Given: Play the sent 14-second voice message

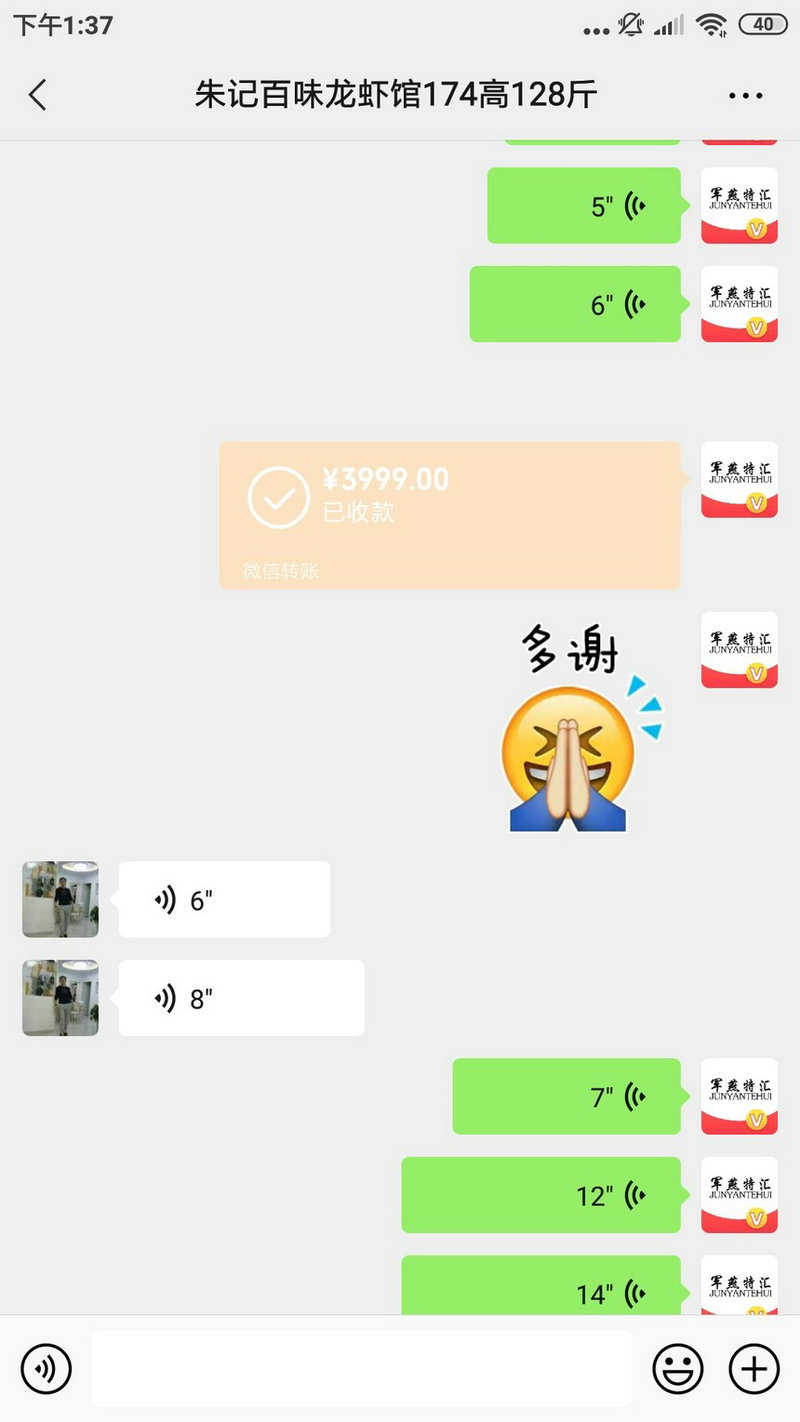Looking at the screenshot, I should click(541, 1287).
